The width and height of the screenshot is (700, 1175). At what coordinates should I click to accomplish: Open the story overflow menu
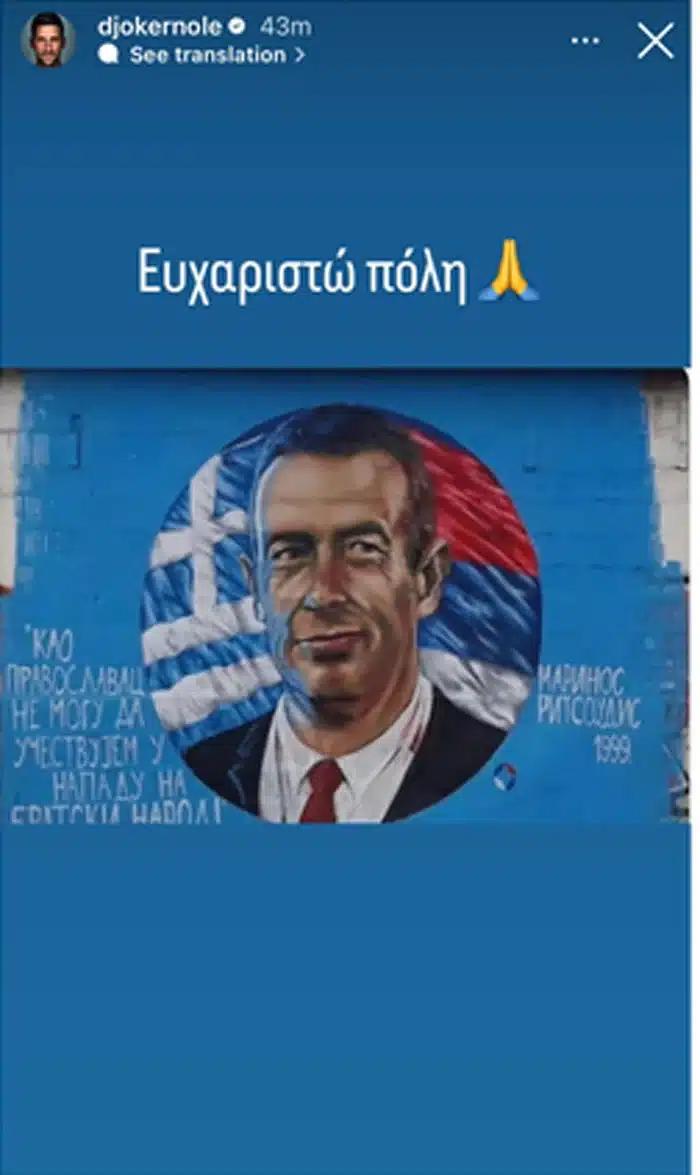[585, 41]
